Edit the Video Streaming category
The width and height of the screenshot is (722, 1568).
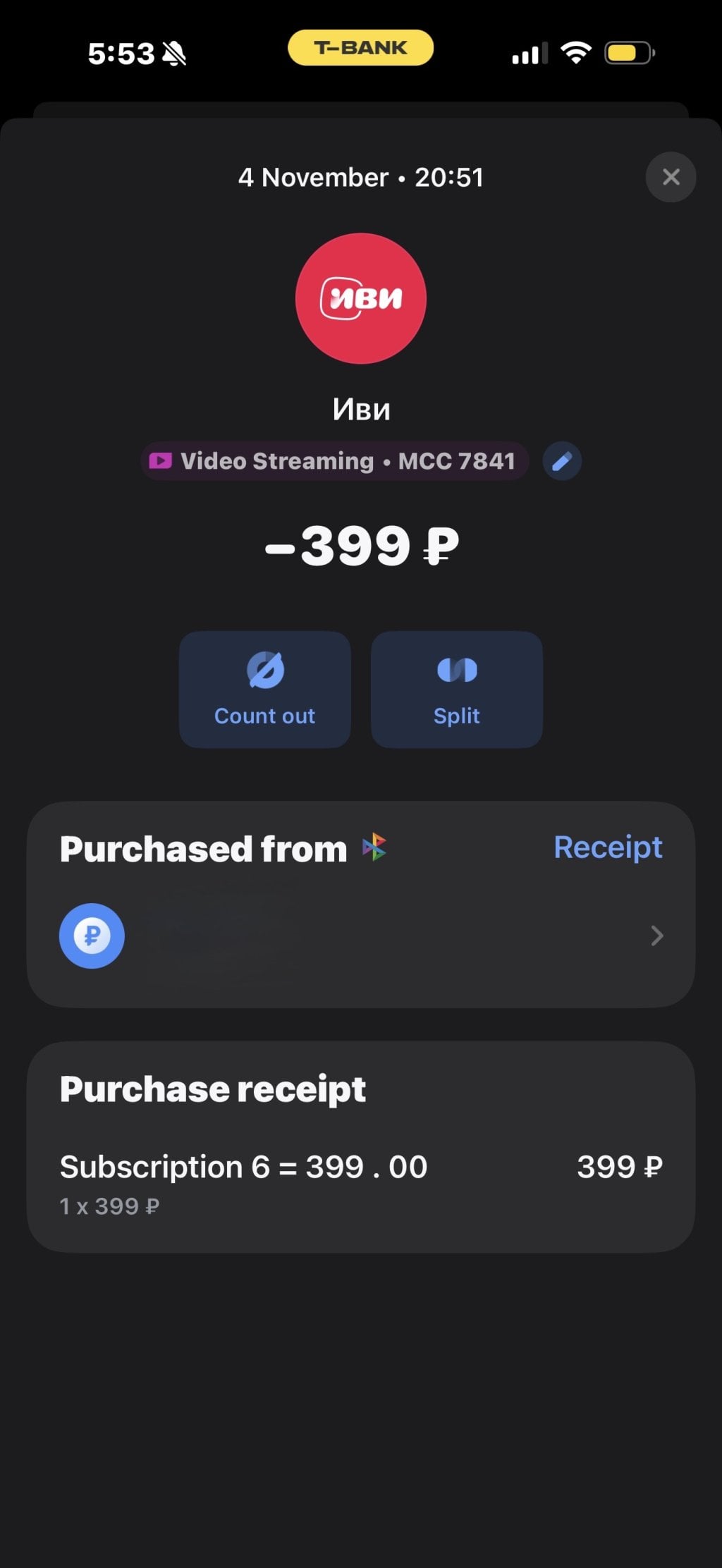(x=562, y=461)
